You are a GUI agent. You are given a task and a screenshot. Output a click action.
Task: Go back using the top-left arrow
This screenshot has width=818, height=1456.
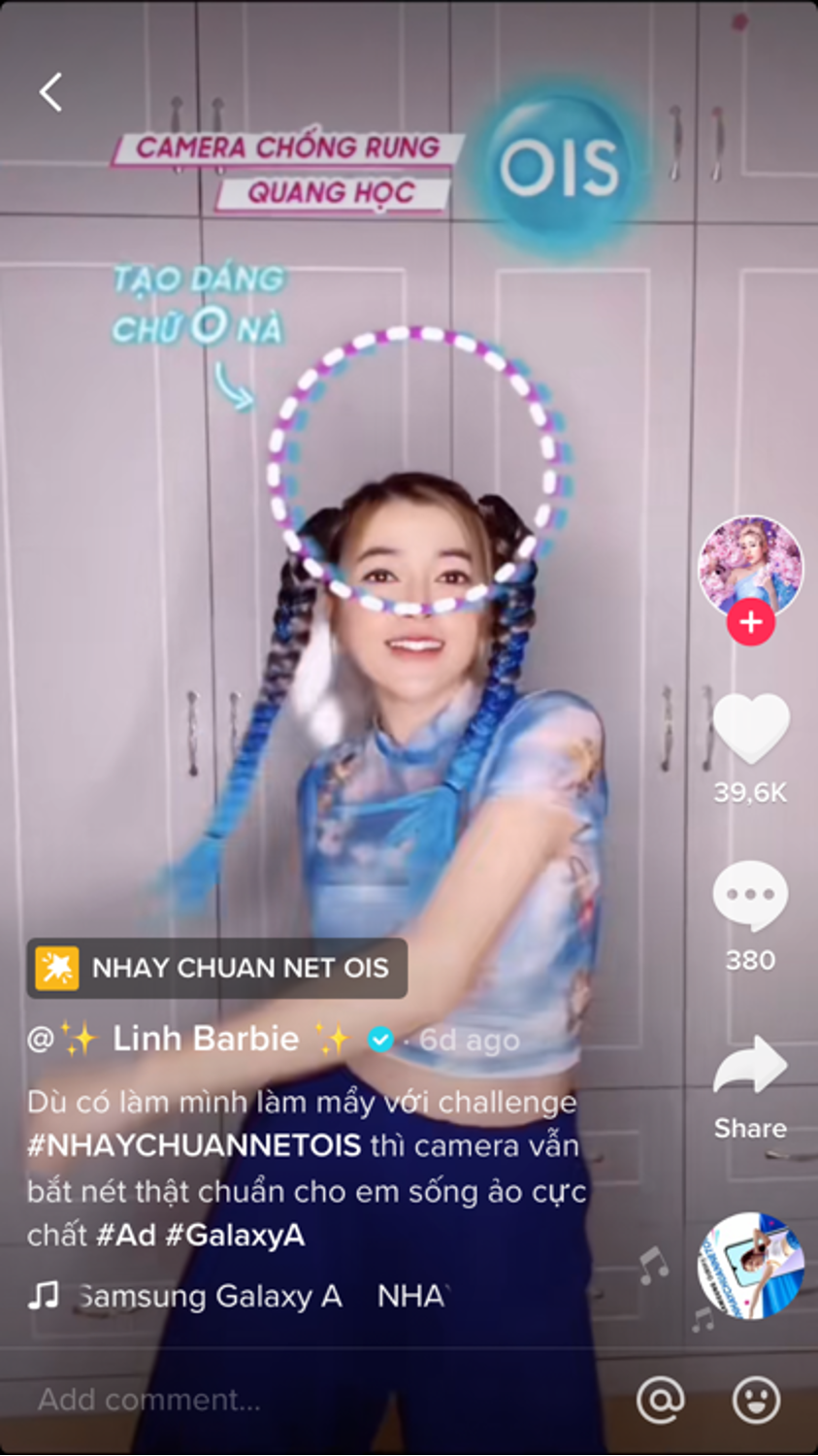(x=50, y=92)
